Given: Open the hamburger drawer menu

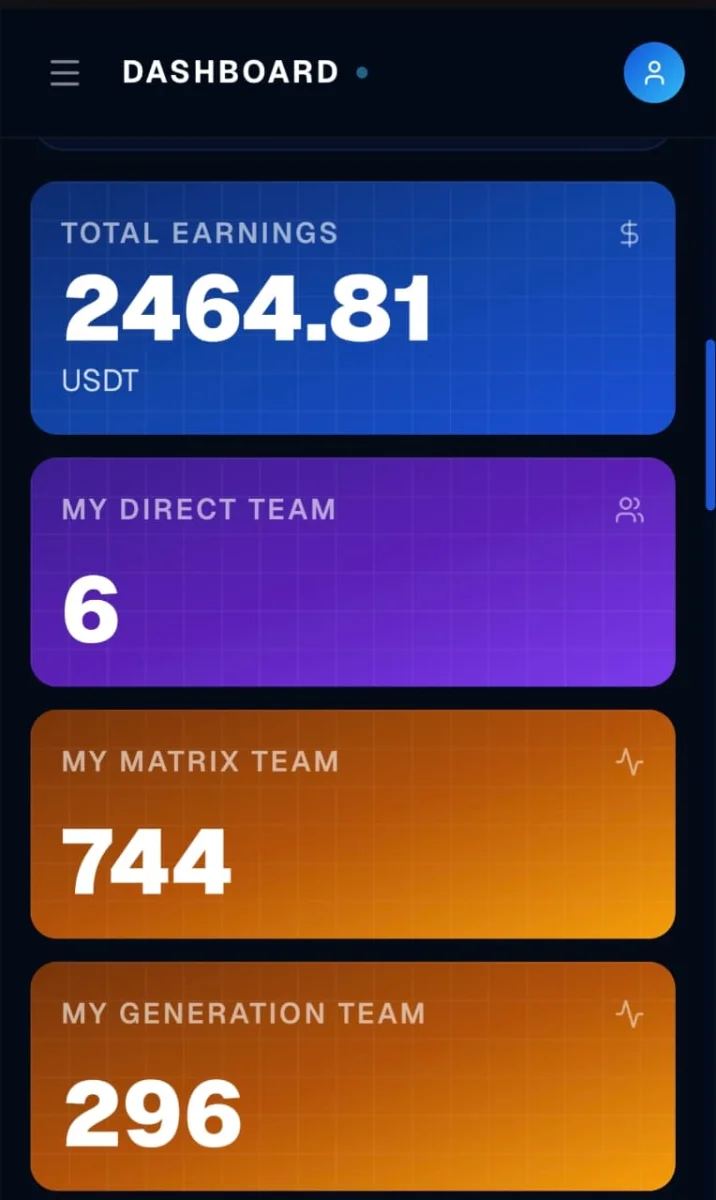Looking at the screenshot, I should point(65,73).
